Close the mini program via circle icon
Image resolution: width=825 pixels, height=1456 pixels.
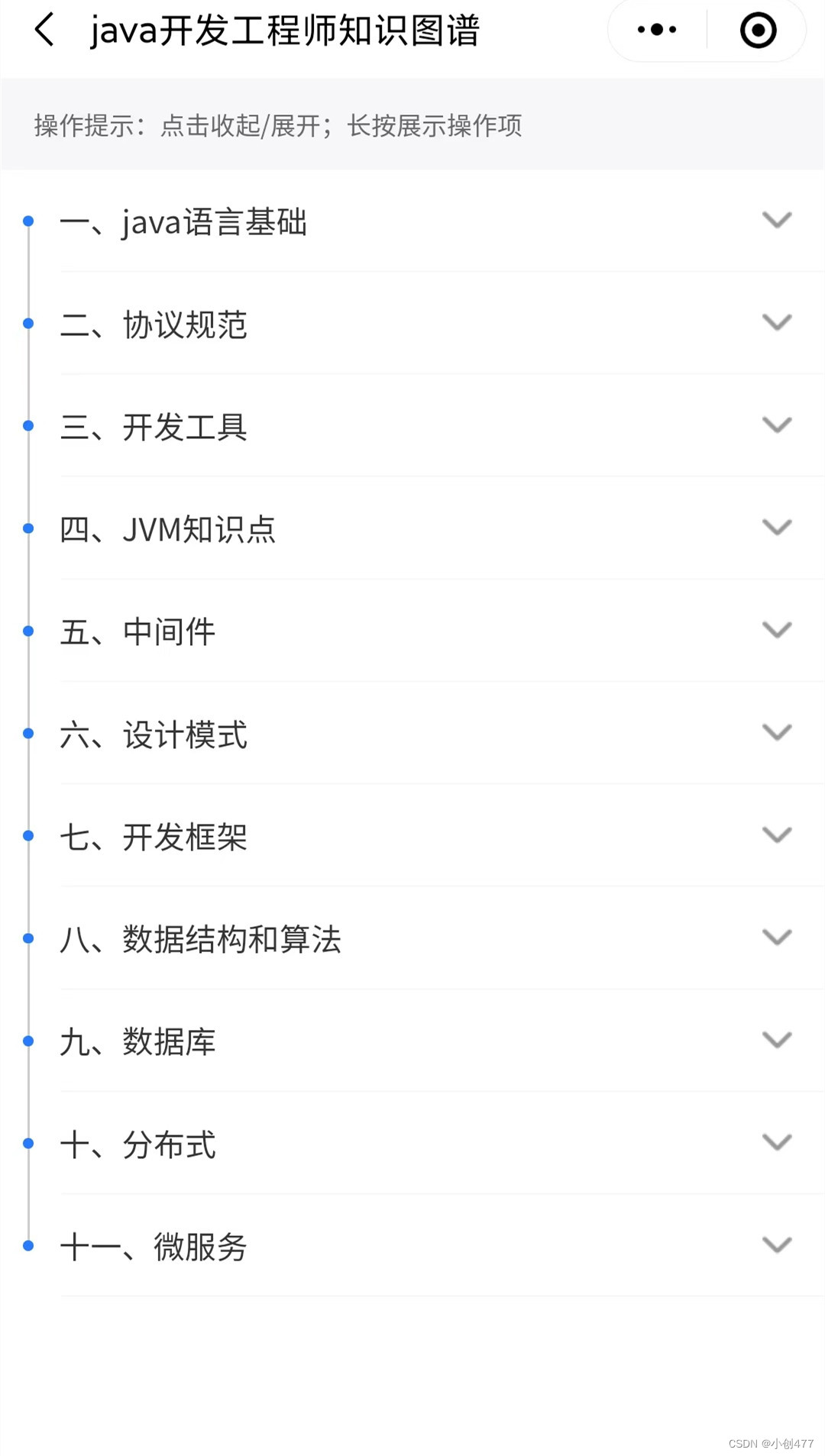tap(758, 31)
